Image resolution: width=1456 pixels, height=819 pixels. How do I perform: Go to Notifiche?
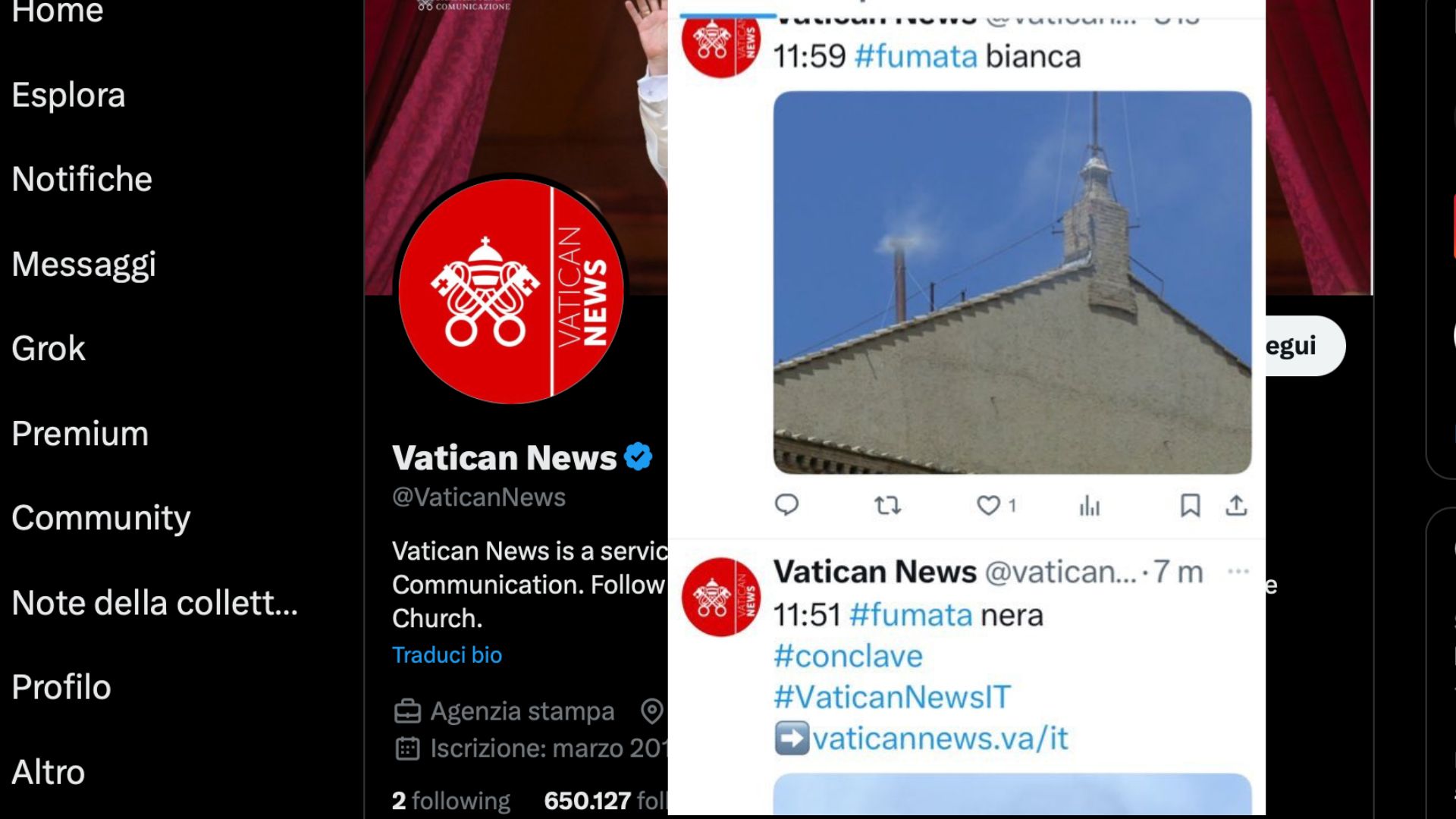(x=82, y=180)
